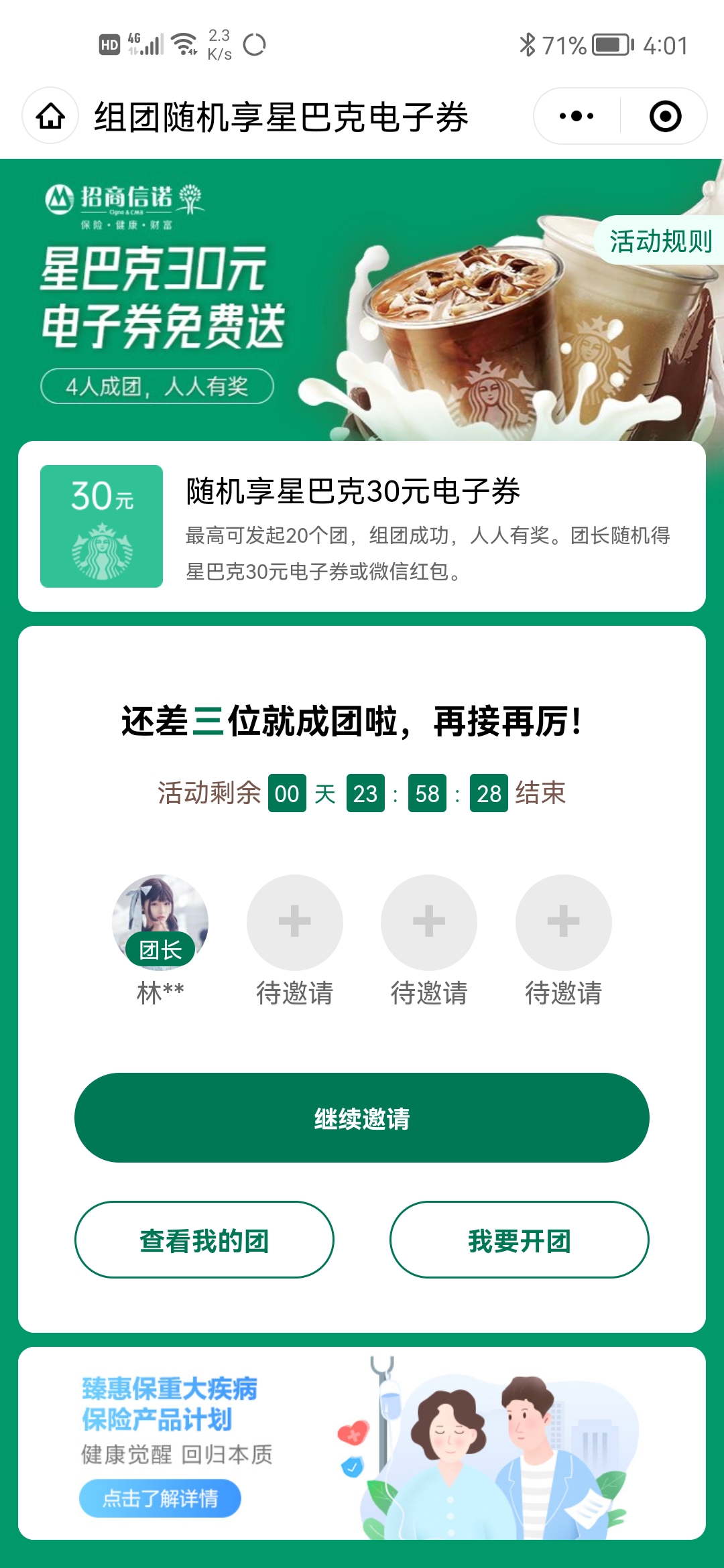Go to the mini program home

click(x=50, y=116)
